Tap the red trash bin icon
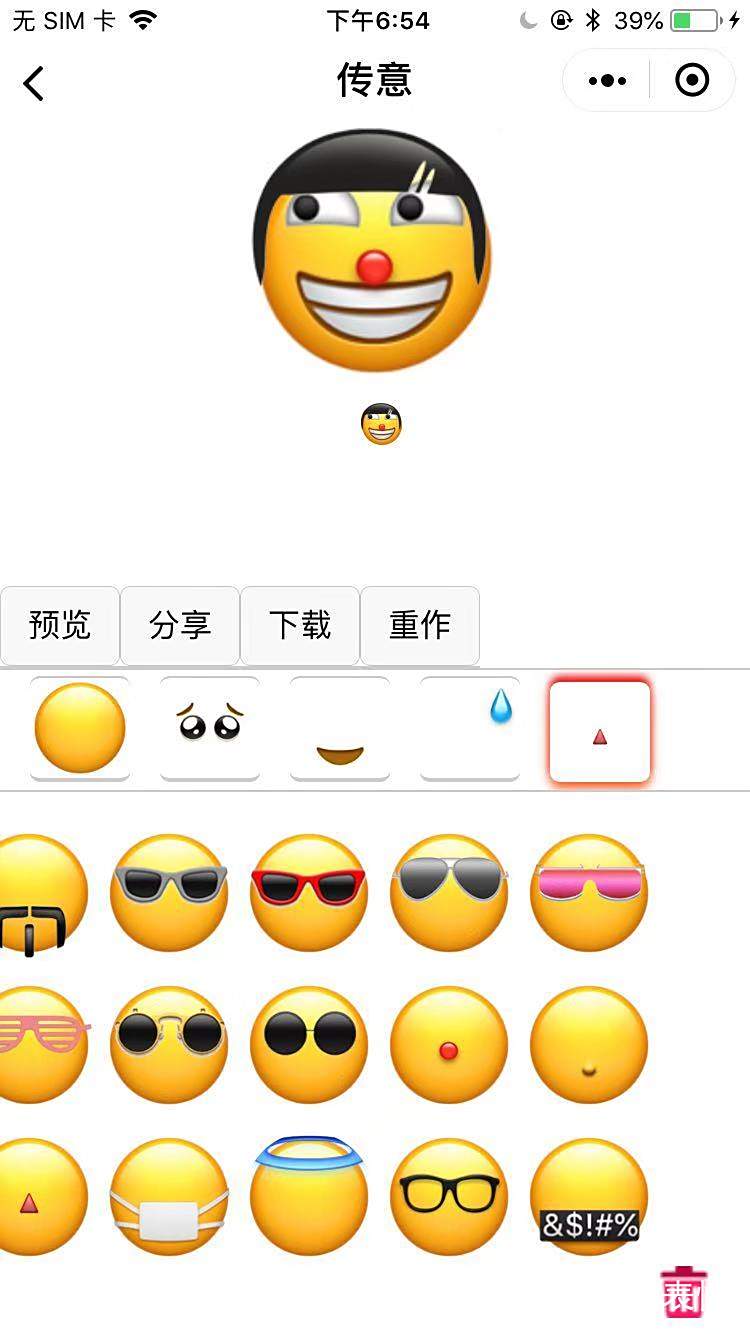Viewport: 750px width, 1334px height. [x=684, y=1292]
